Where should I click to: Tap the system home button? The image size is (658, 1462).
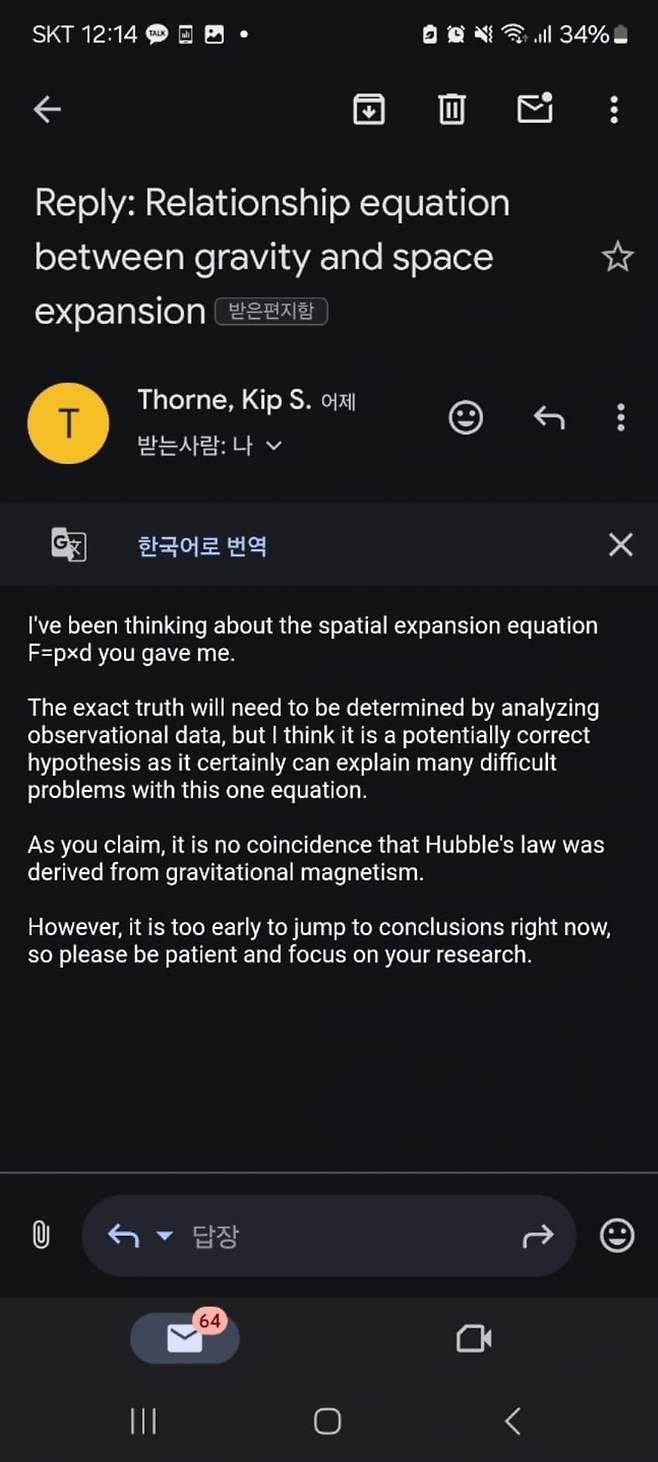[x=327, y=1421]
